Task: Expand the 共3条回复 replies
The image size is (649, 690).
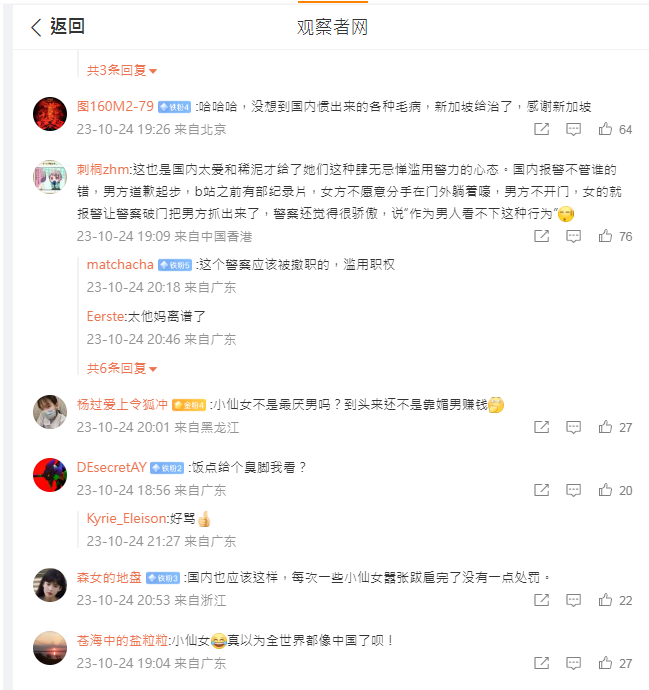Action: pyautogui.click(x=121, y=71)
